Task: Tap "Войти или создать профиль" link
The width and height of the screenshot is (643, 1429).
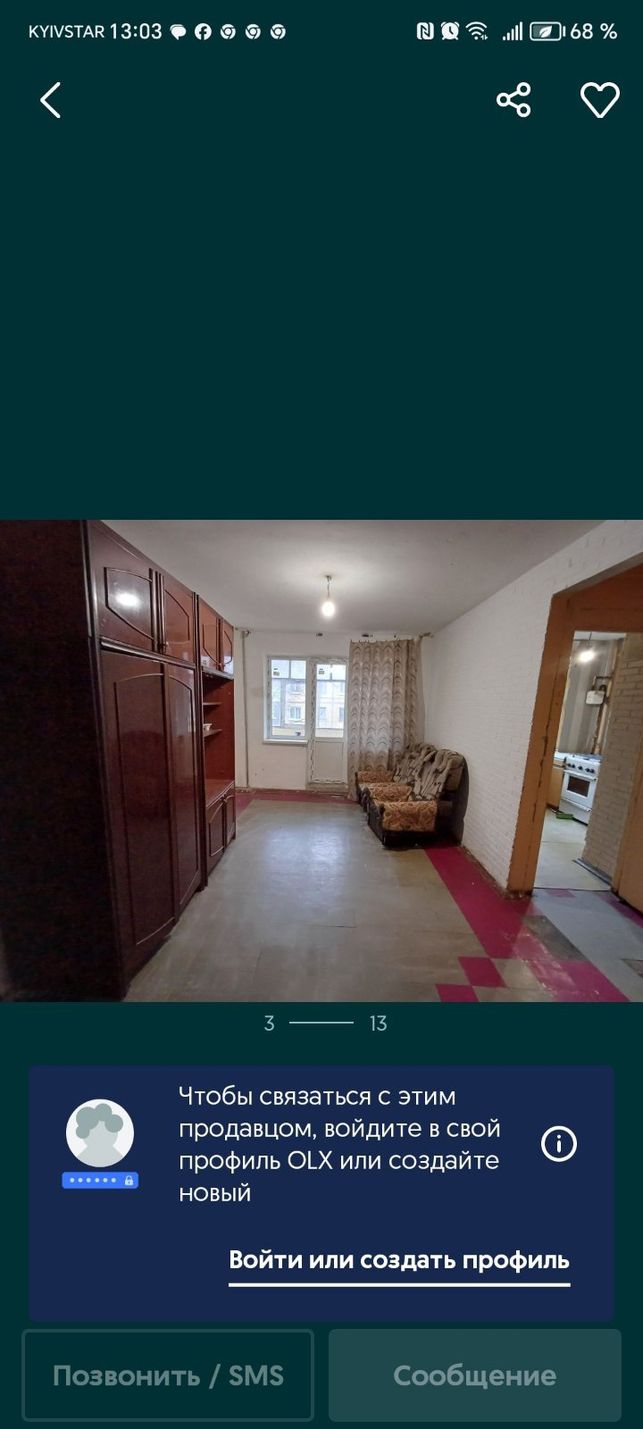Action: tap(399, 1260)
